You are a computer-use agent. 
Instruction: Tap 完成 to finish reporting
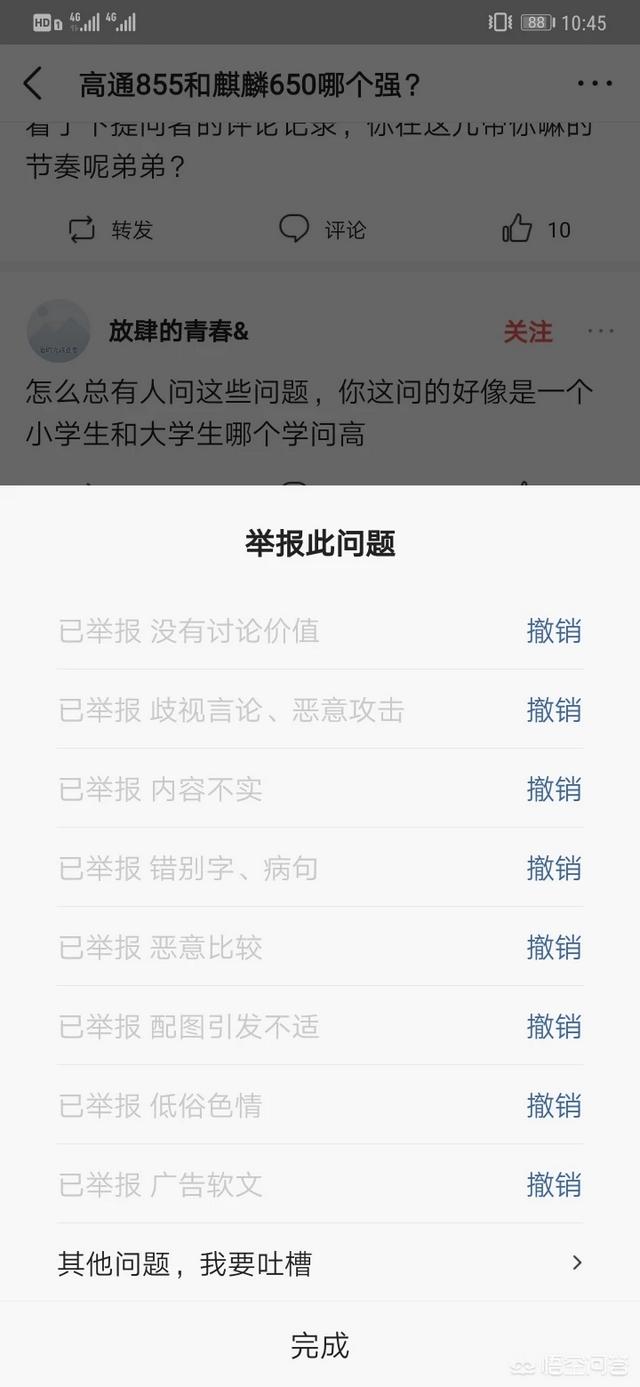[320, 1345]
